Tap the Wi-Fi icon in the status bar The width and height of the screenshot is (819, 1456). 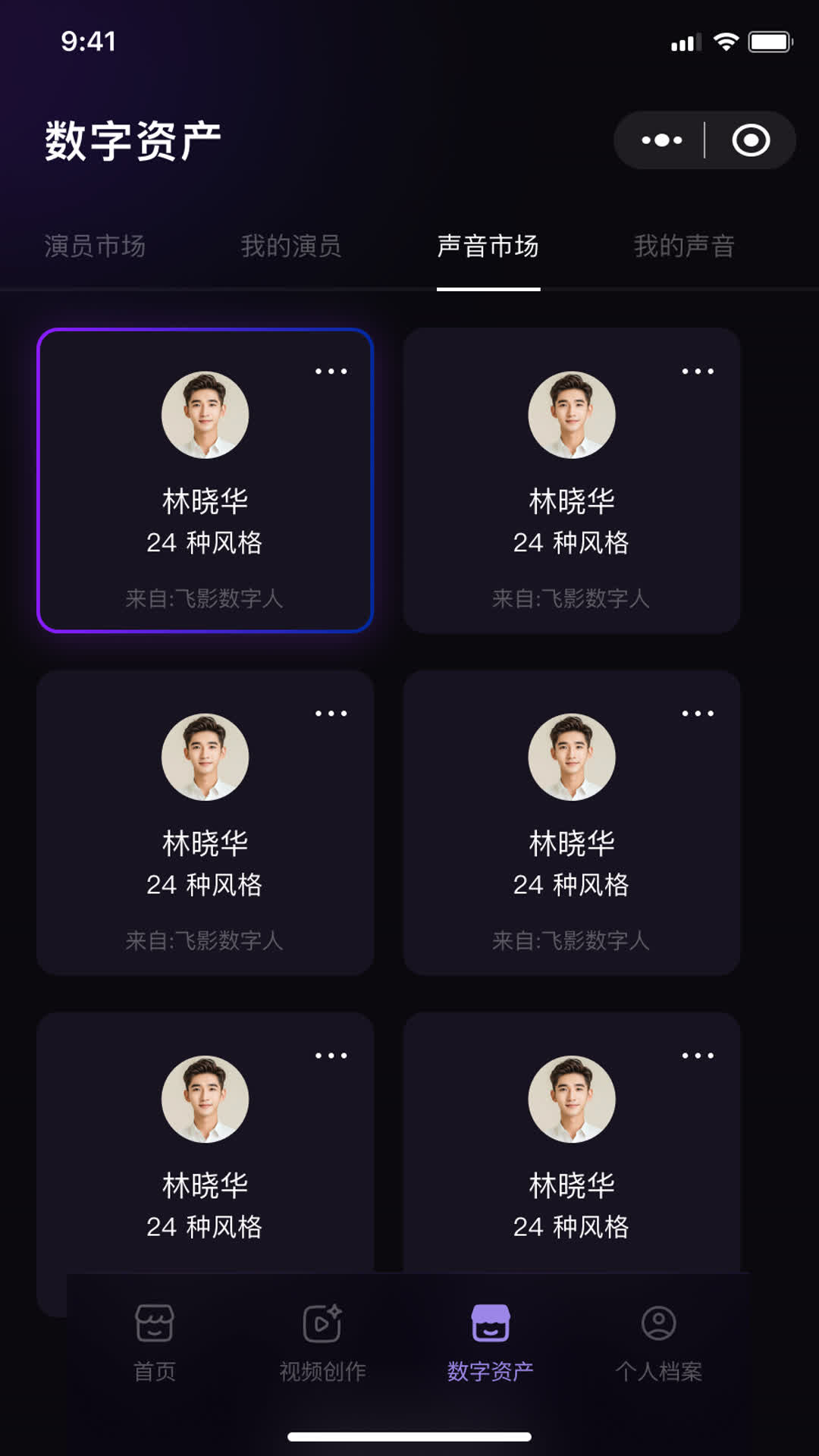point(726,43)
